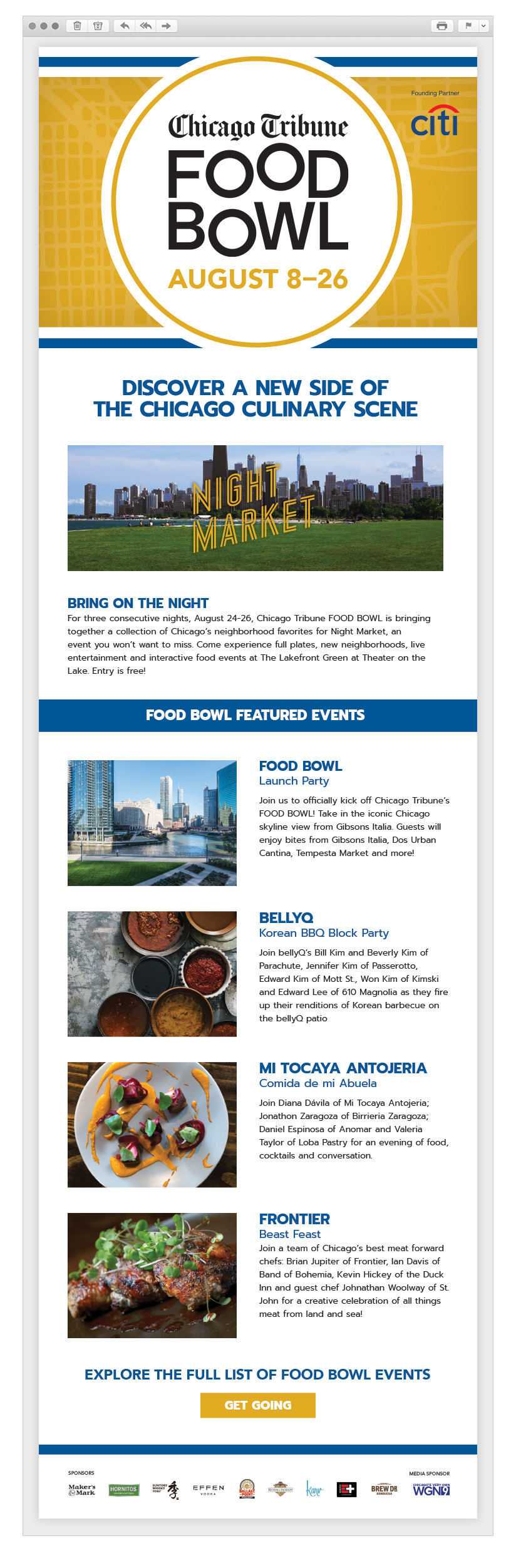516x1568 pixels.
Task: Delete this email with the trash icon
Action: [x=77, y=26]
